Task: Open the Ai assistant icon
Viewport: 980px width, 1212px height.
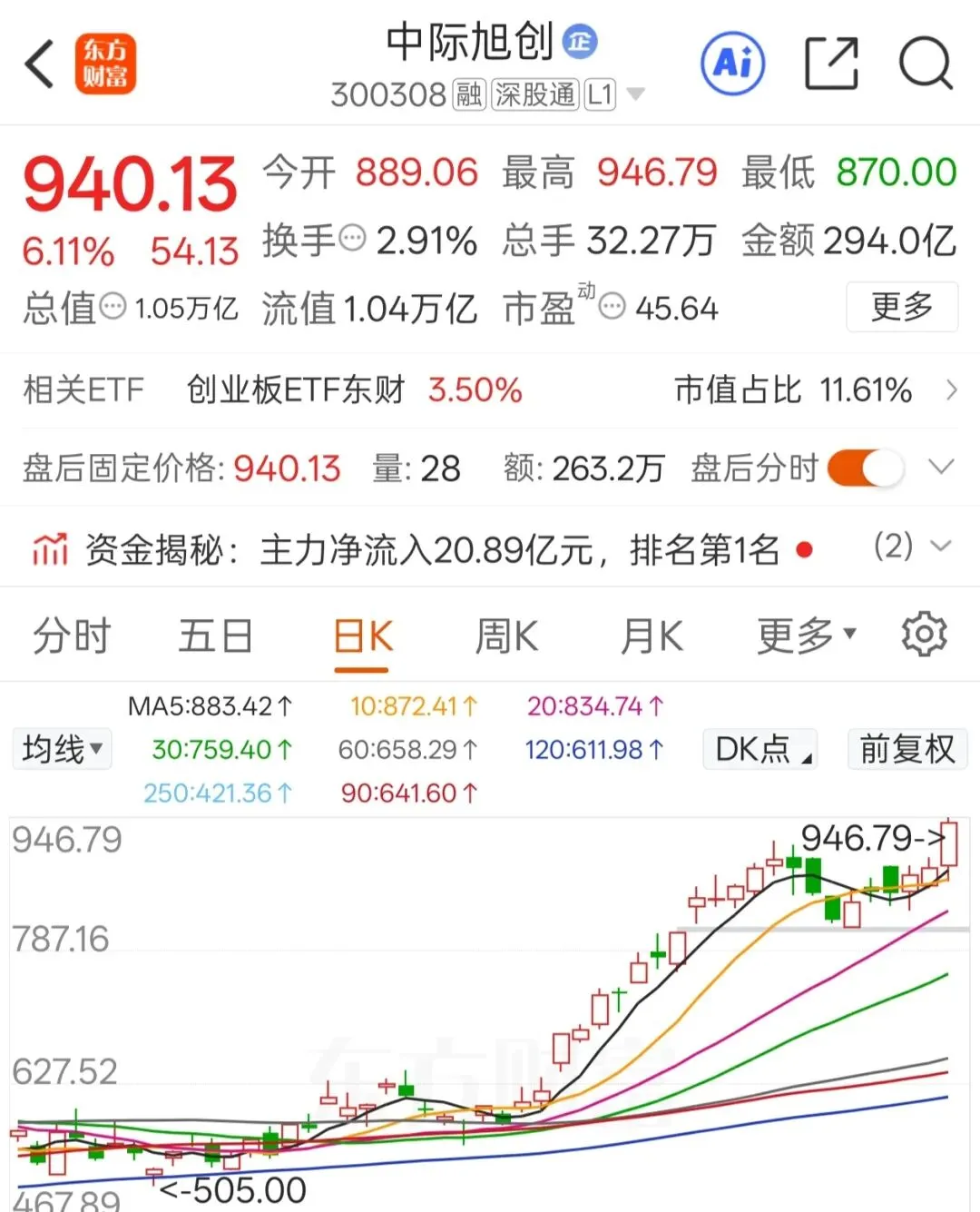Action: click(732, 64)
